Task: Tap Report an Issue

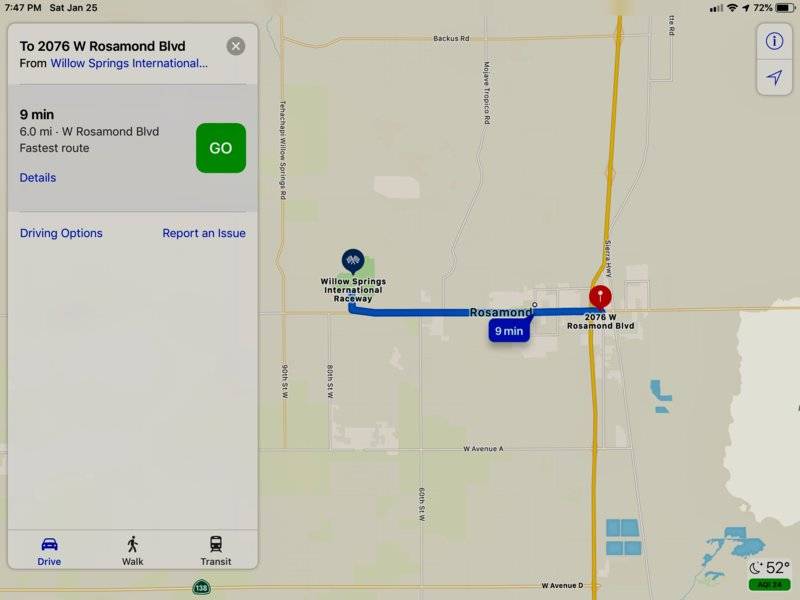Action: point(204,233)
